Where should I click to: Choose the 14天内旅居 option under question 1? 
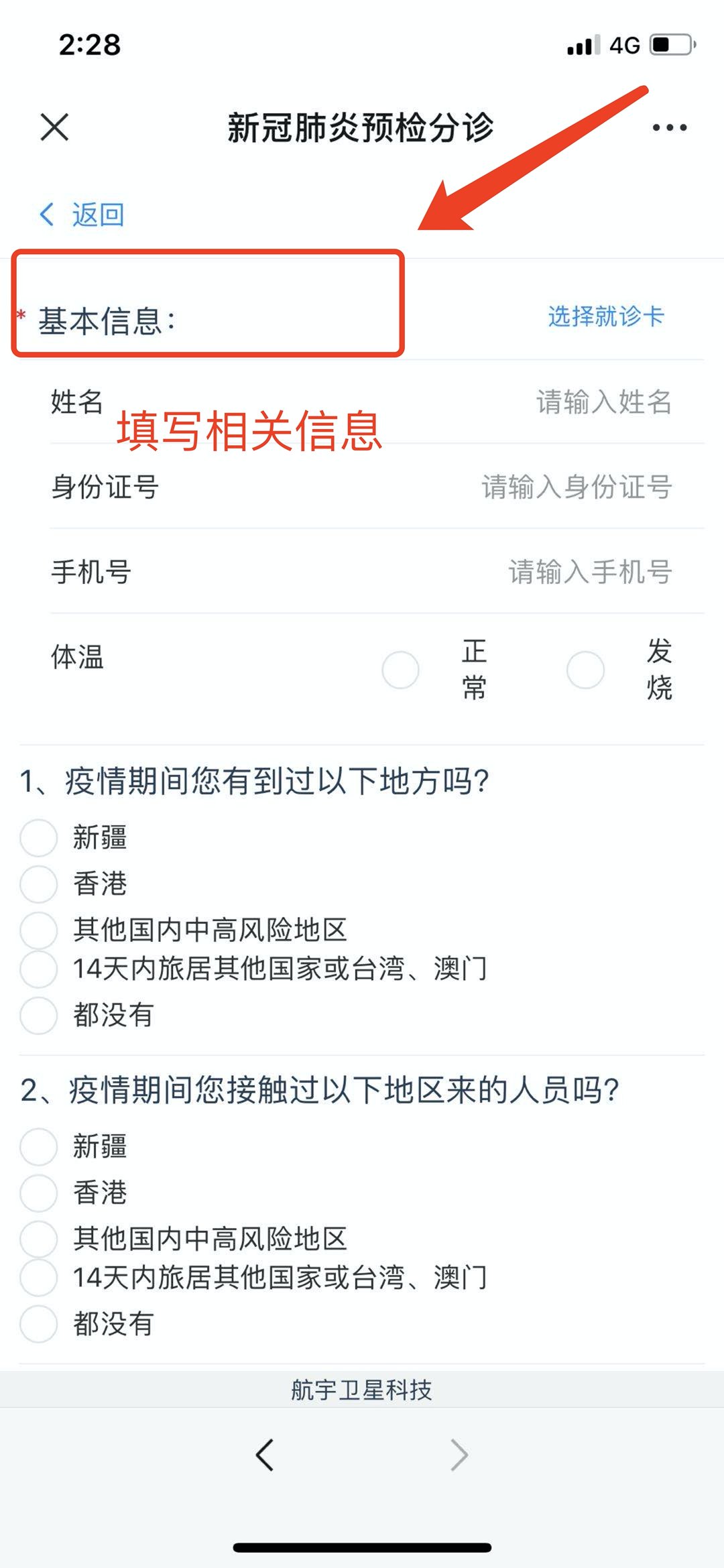(x=38, y=969)
